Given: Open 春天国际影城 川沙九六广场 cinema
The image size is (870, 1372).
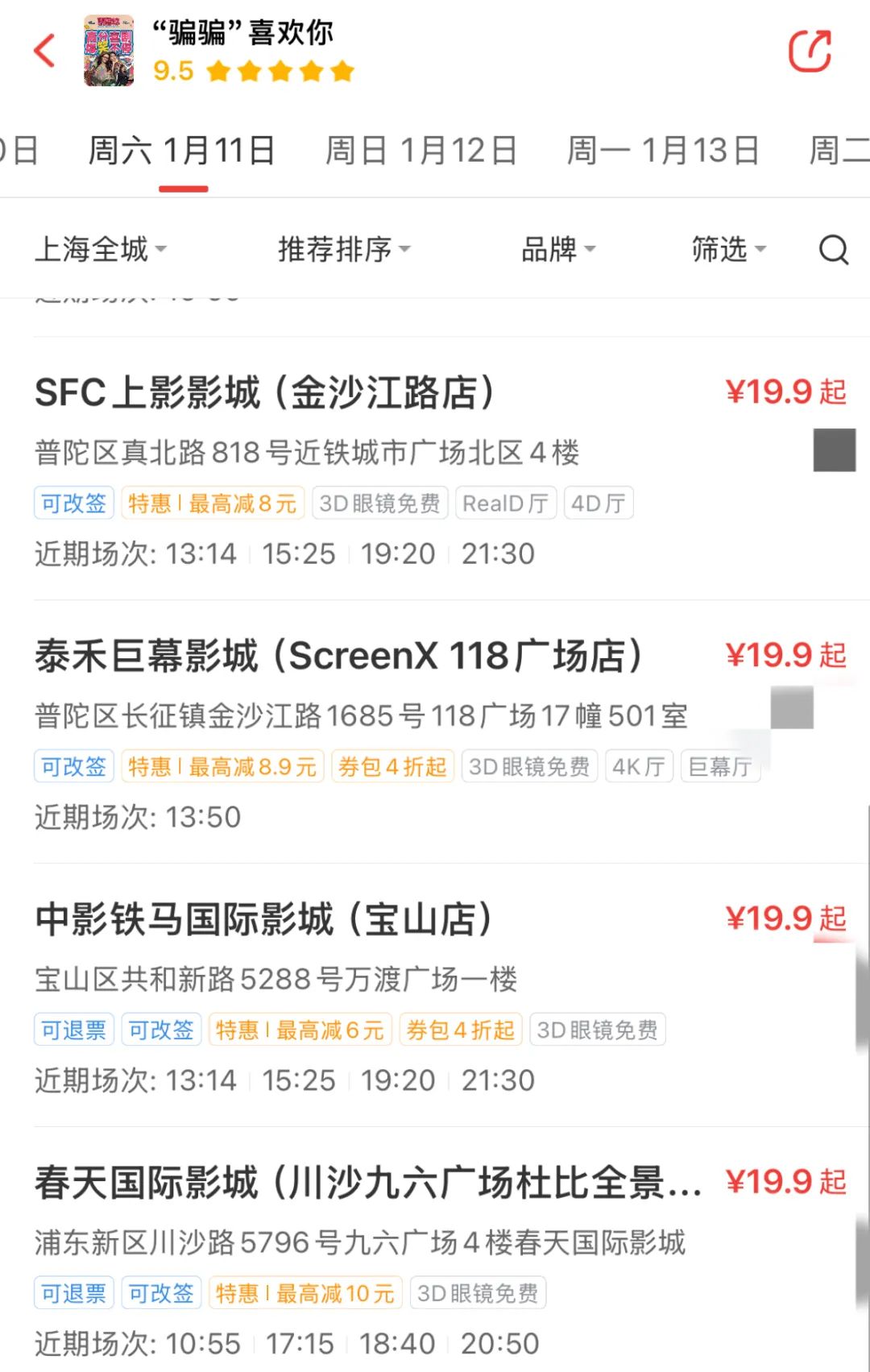Looking at the screenshot, I should 367,1183.
